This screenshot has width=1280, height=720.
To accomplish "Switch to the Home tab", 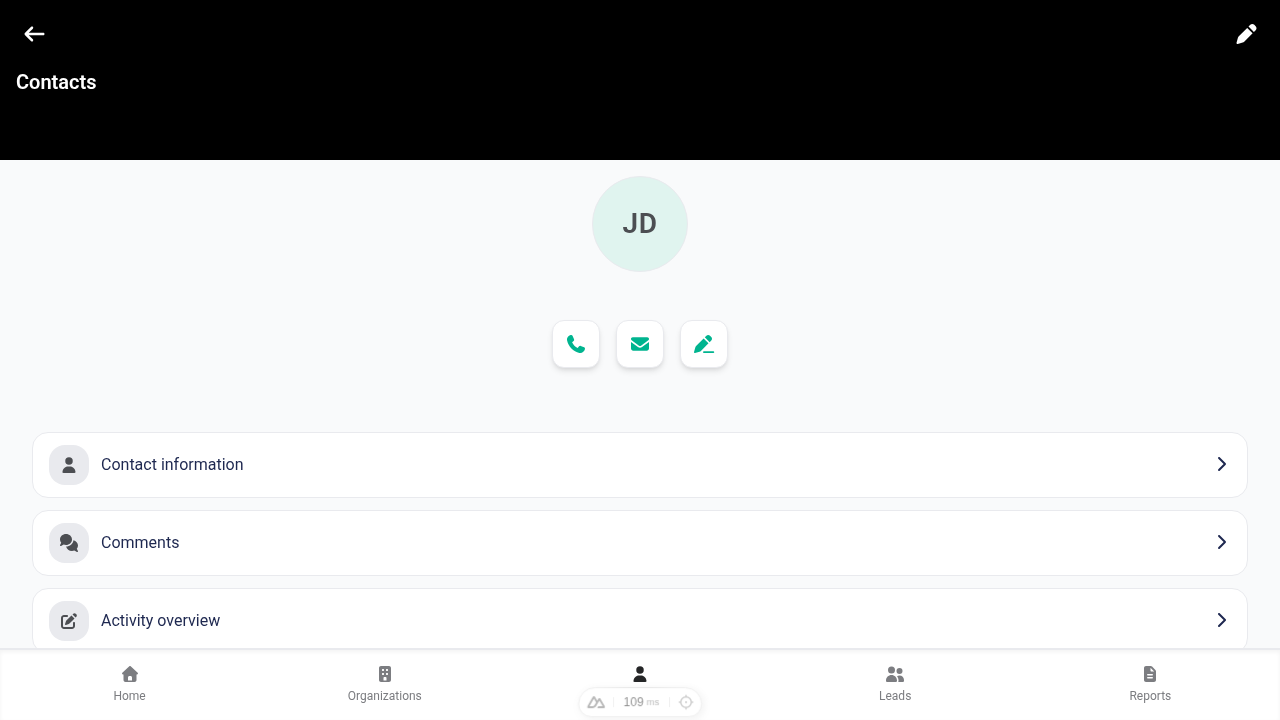I will click(129, 683).
